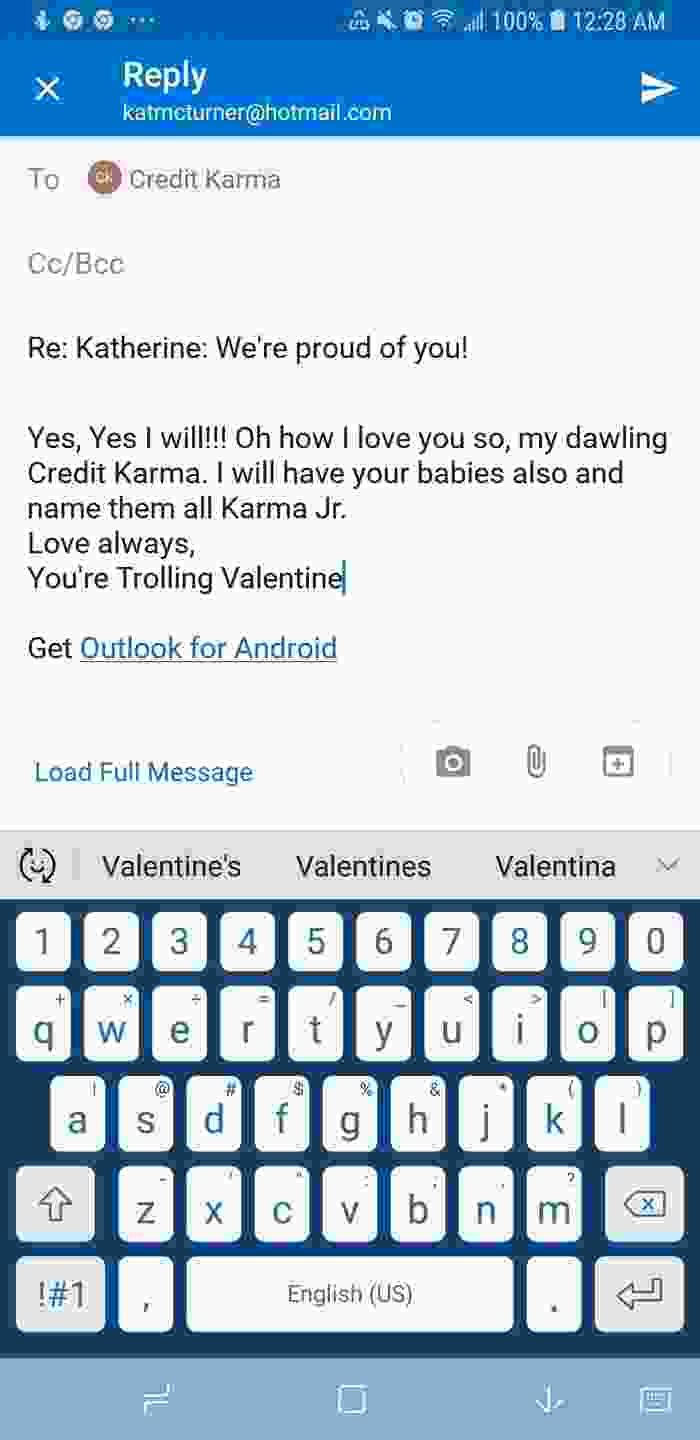Switch keyboard to symbols with !#1
The width and height of the screenshot is (700, 1440).
coord(60,1294)
